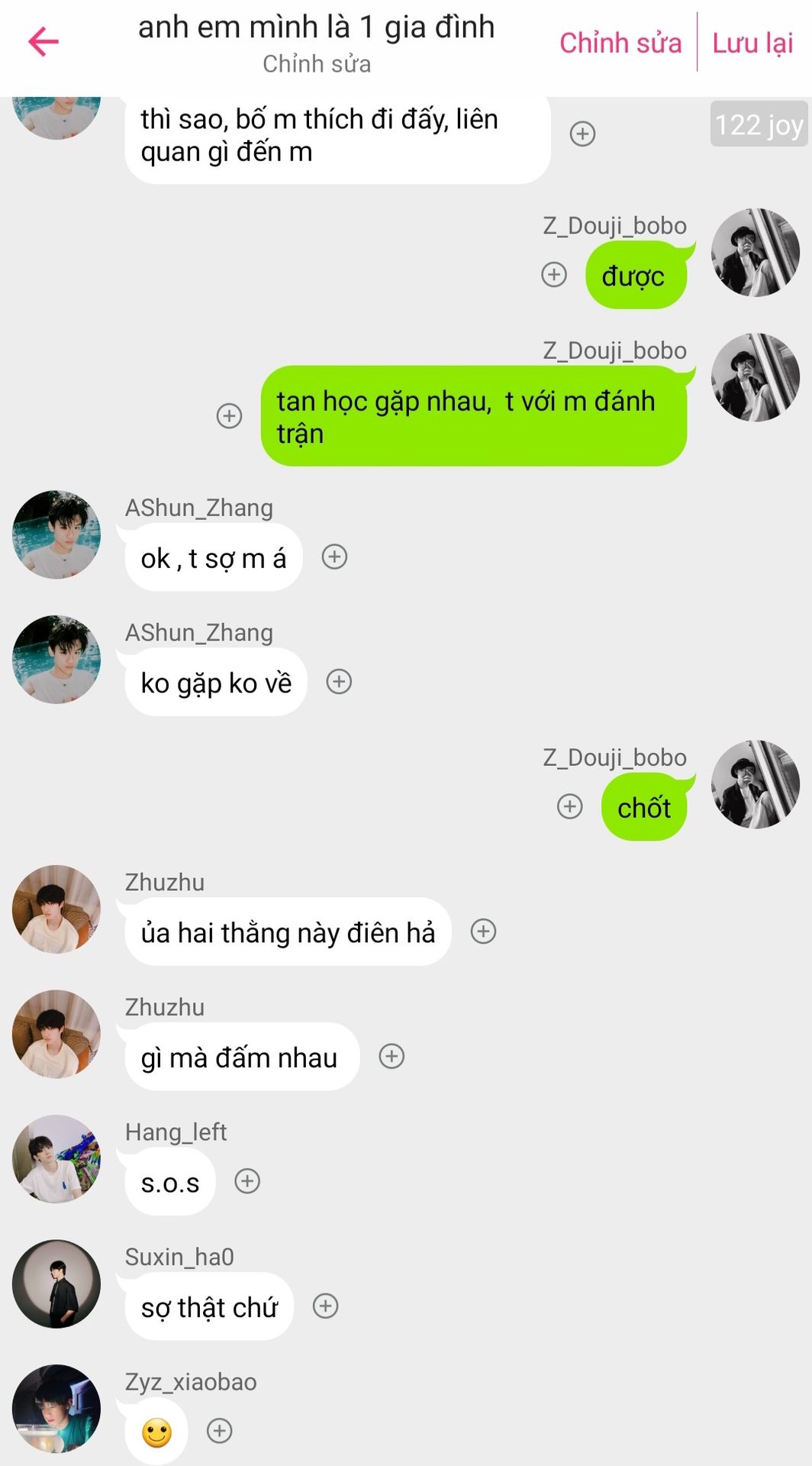Tap the Chỉnh sửa button
The width and height of the screenshot is (812, 1466).
tap(620, 43)
